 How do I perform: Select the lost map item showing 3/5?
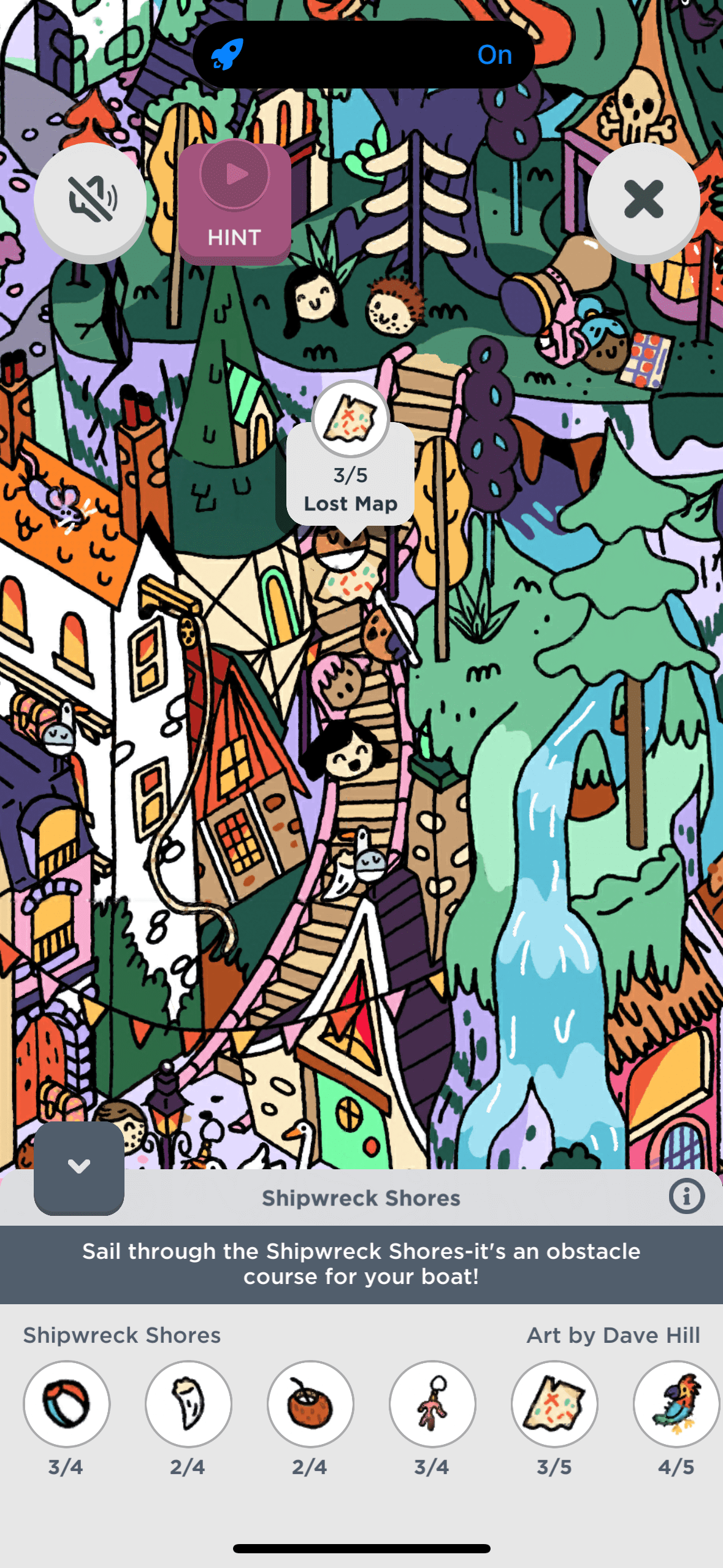tap(554, 1404)
